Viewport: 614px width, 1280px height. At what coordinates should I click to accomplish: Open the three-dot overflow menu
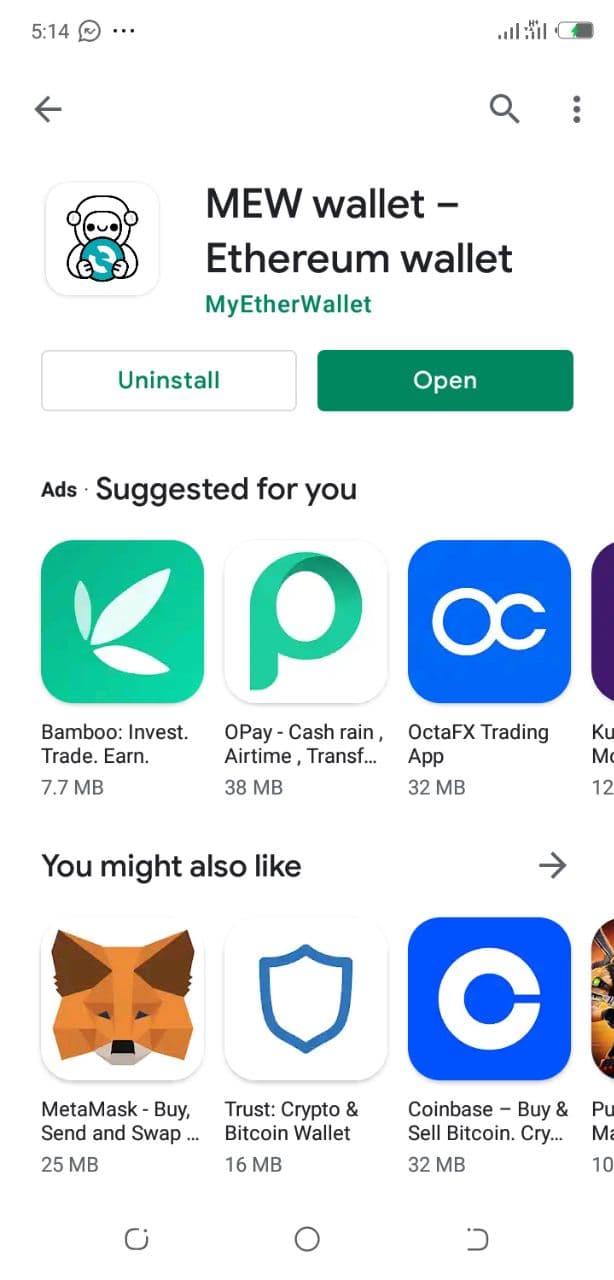point(577,109)
